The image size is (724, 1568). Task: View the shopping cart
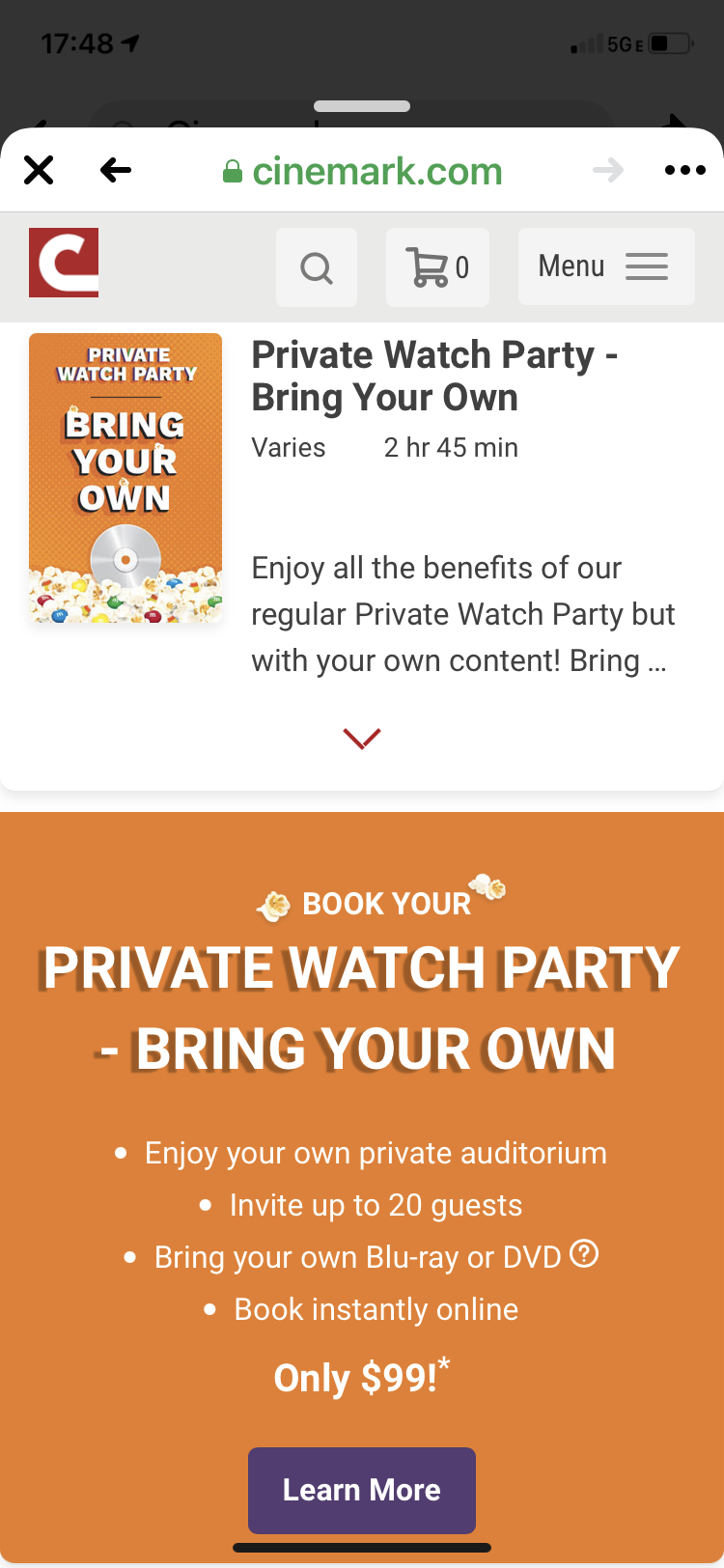(x=437, y=267)
